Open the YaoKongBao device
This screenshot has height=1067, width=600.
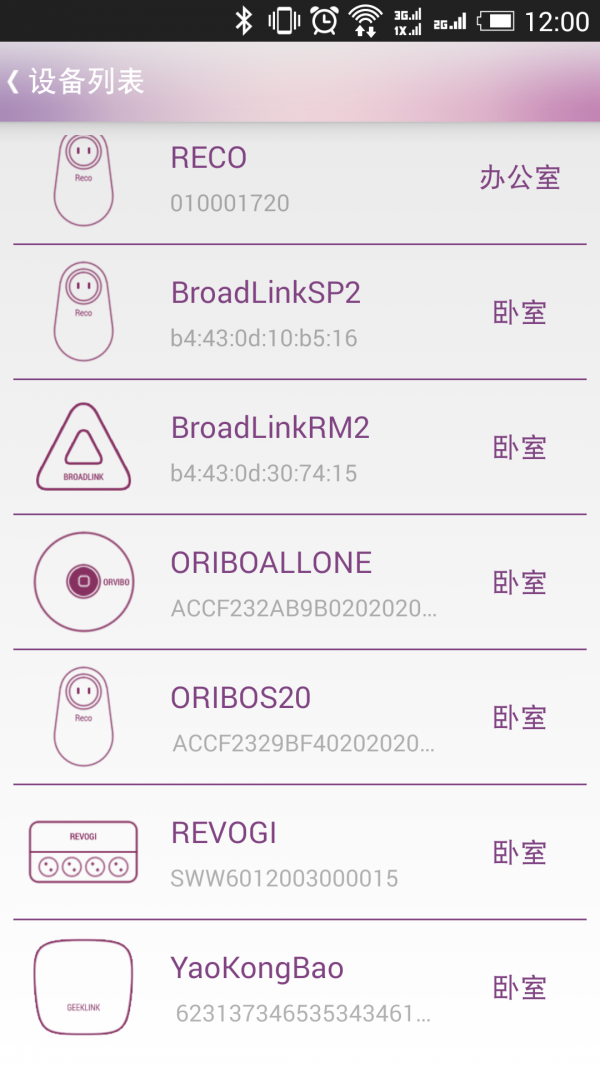tap(300, 986)
